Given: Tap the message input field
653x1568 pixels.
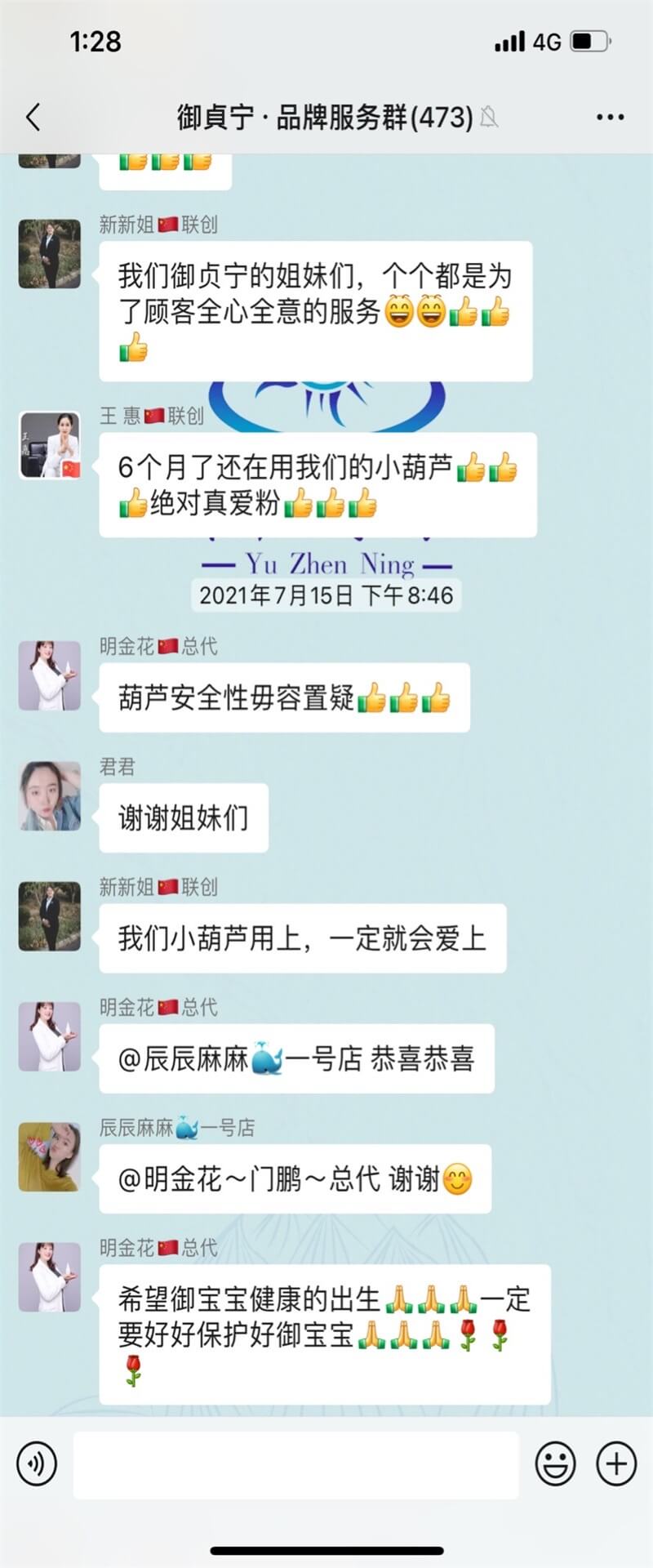Looking at the screenshot, I should click(x=295, y=1464).
